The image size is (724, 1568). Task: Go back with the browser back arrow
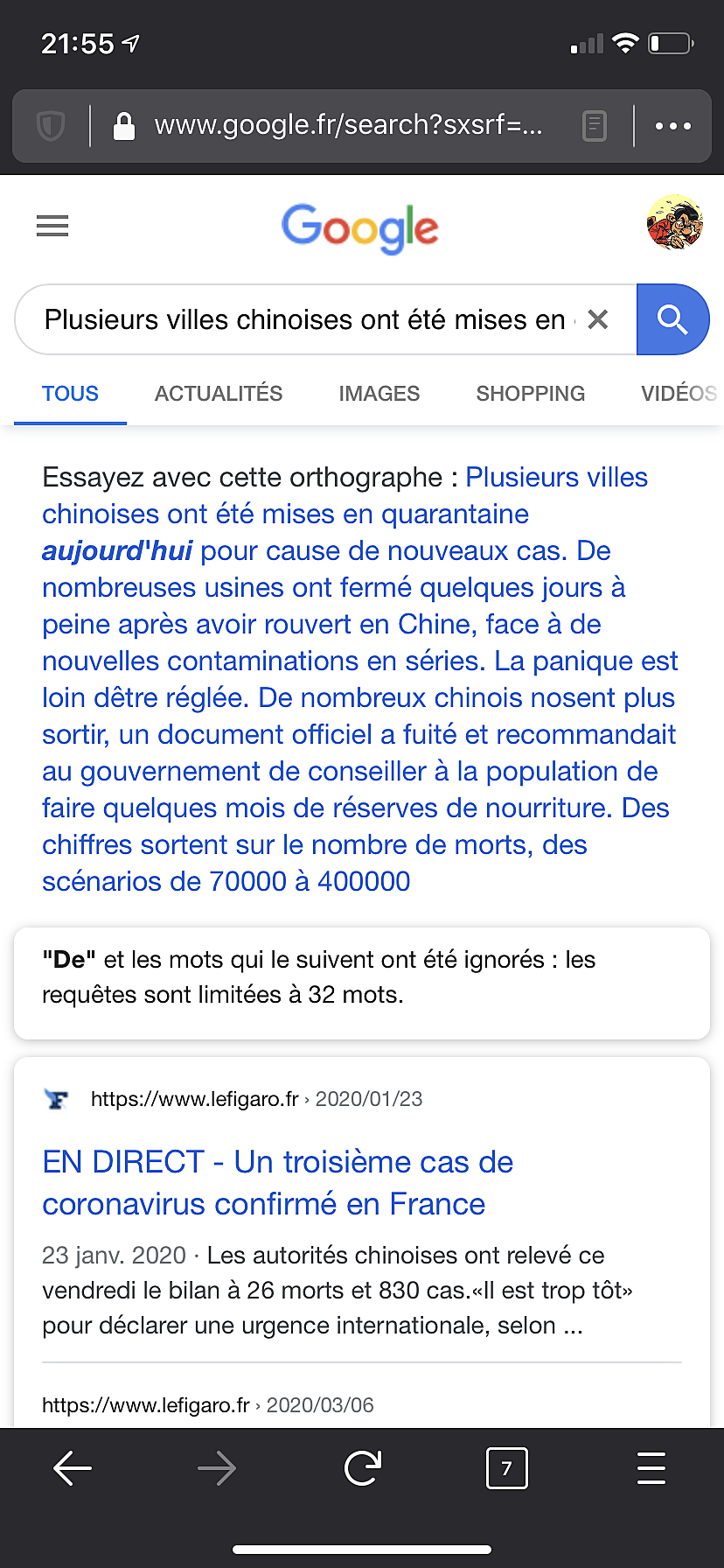[x=73, y=1468]
